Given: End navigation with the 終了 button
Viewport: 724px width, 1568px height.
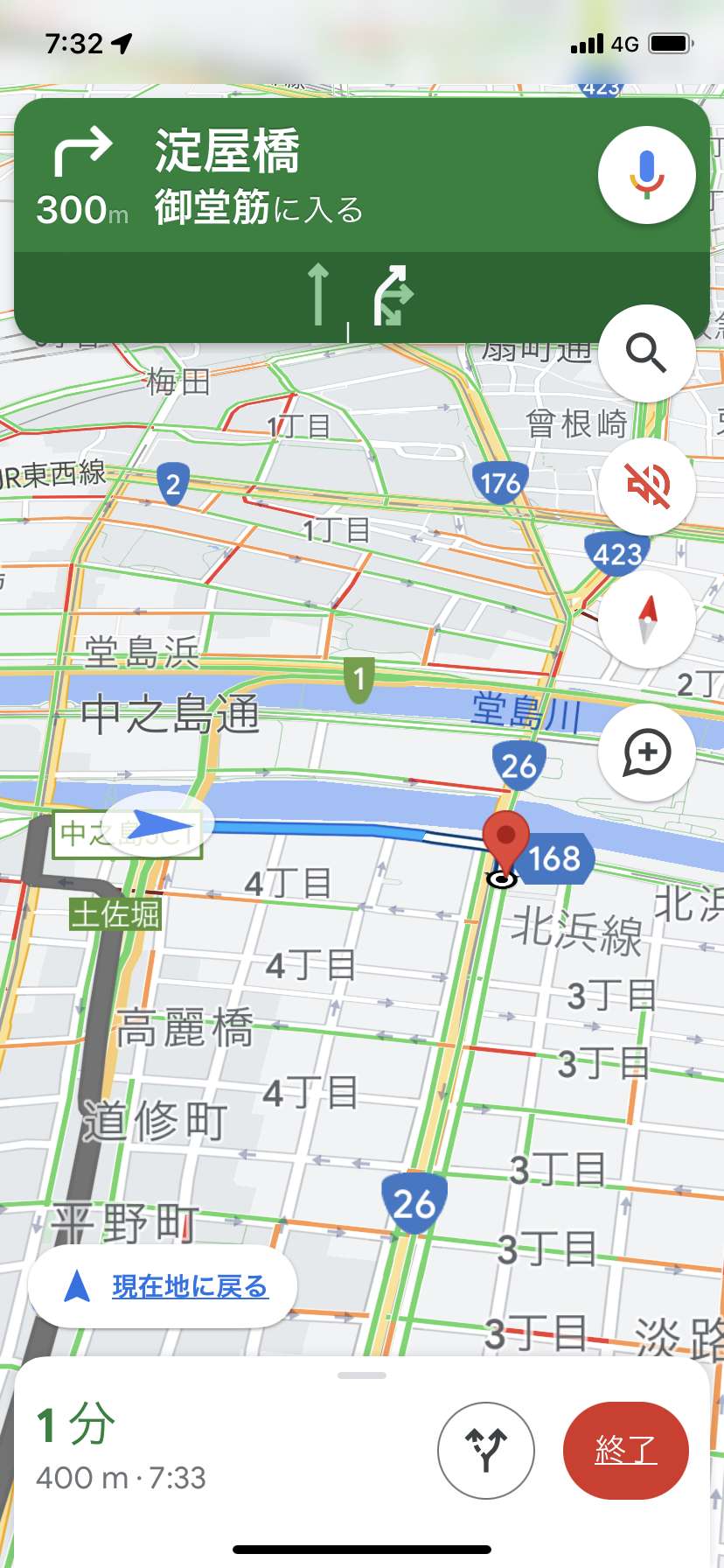Looking at the screenshot, I should click(626, 1451).
